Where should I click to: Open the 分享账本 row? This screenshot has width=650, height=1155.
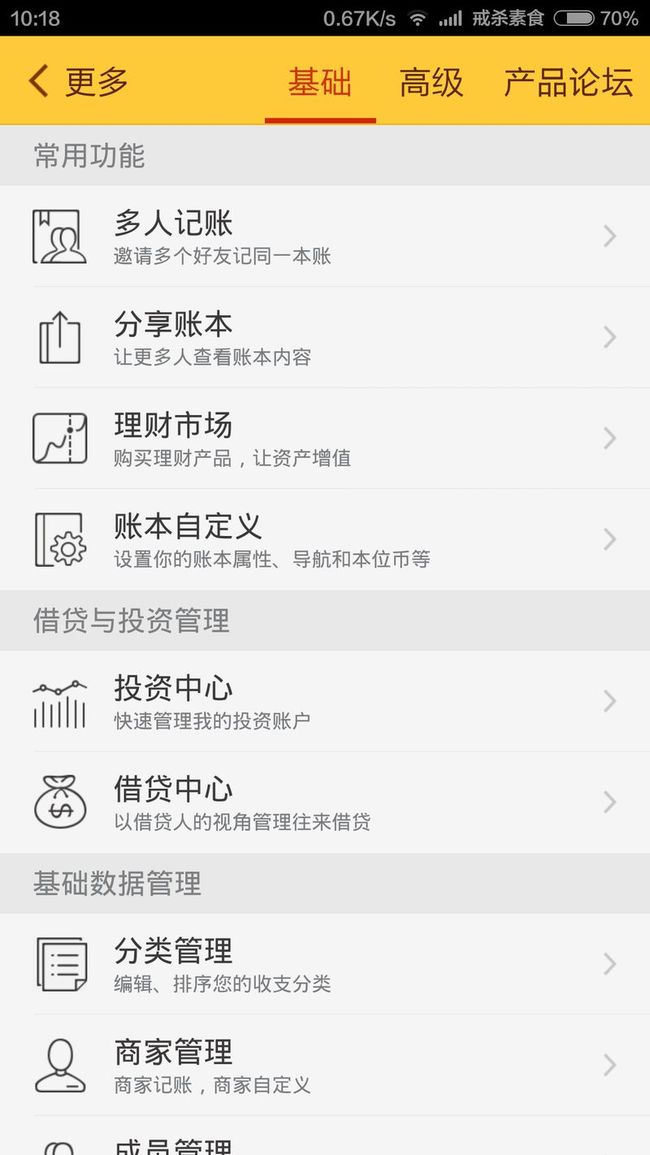325,337
